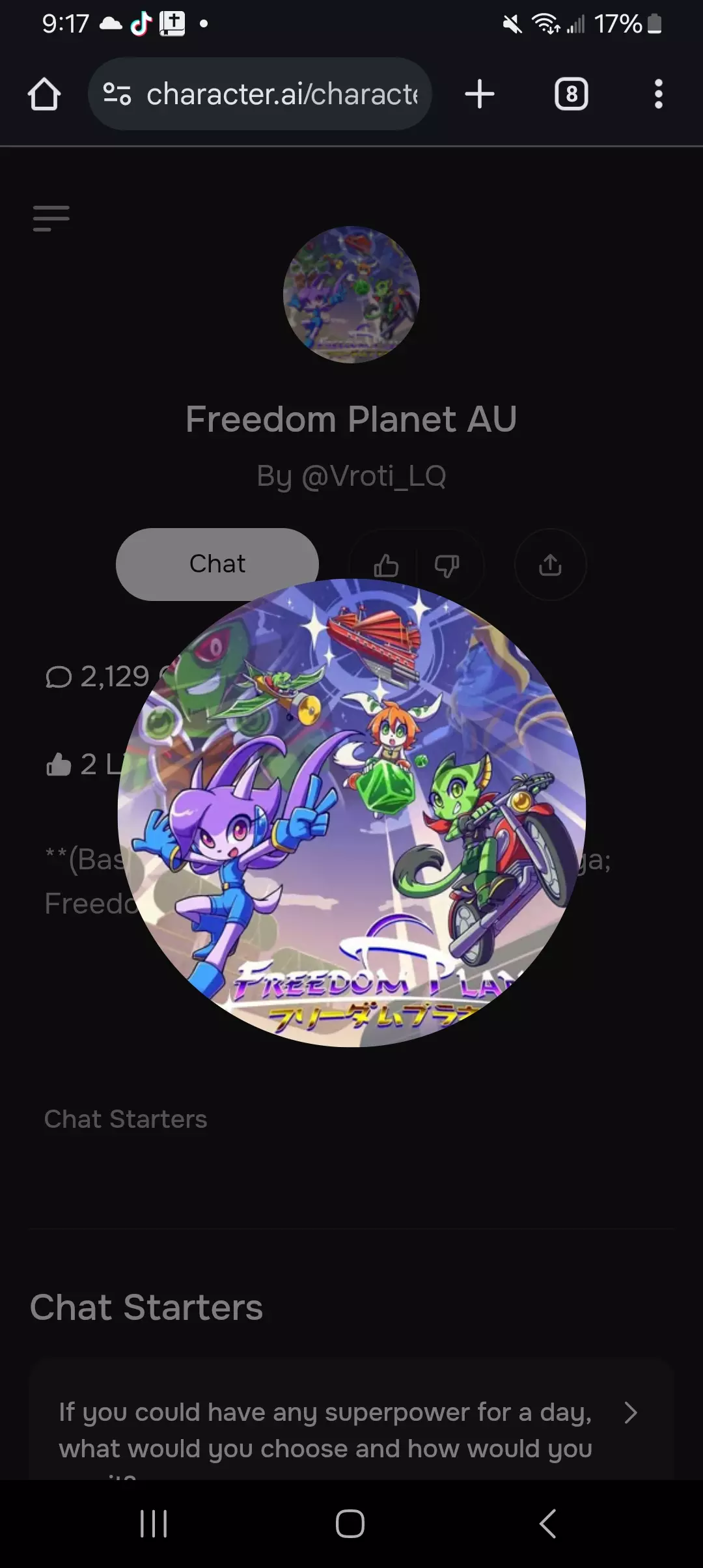Tap the small circular character avatar
Viewport: 703px width, 1568px height.
tap(350, 294)
